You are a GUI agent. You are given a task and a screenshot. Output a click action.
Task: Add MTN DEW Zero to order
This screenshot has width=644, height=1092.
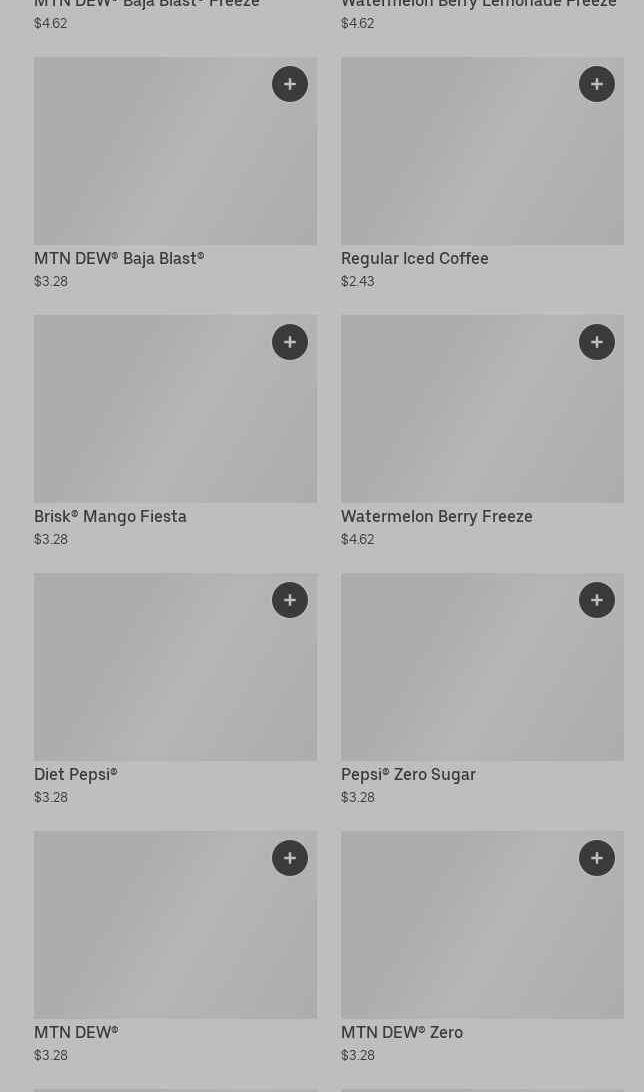click(x=597, y=858)
